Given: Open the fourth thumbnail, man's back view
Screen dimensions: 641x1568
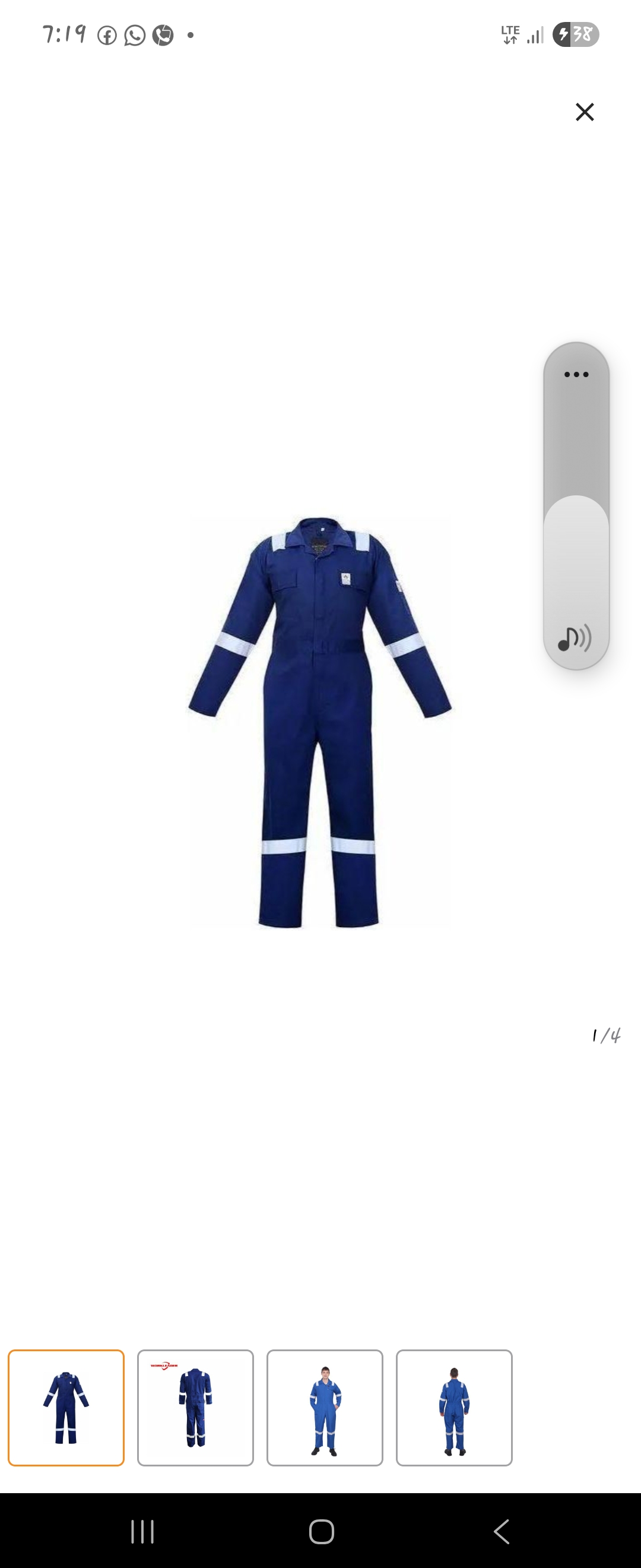Looking at the screenshot, I should (453, 1407).
